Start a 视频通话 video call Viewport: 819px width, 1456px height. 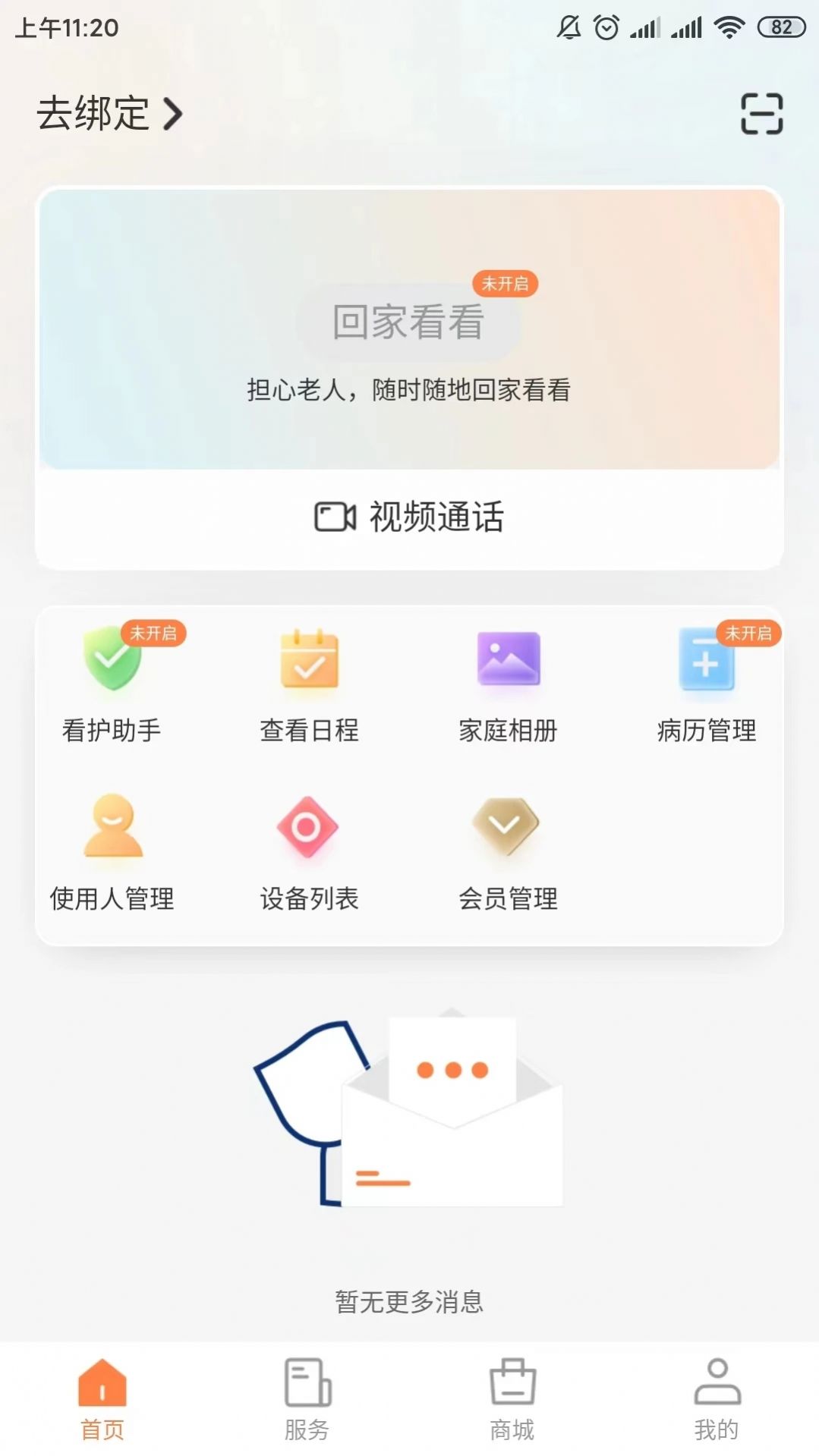(409, 517)
